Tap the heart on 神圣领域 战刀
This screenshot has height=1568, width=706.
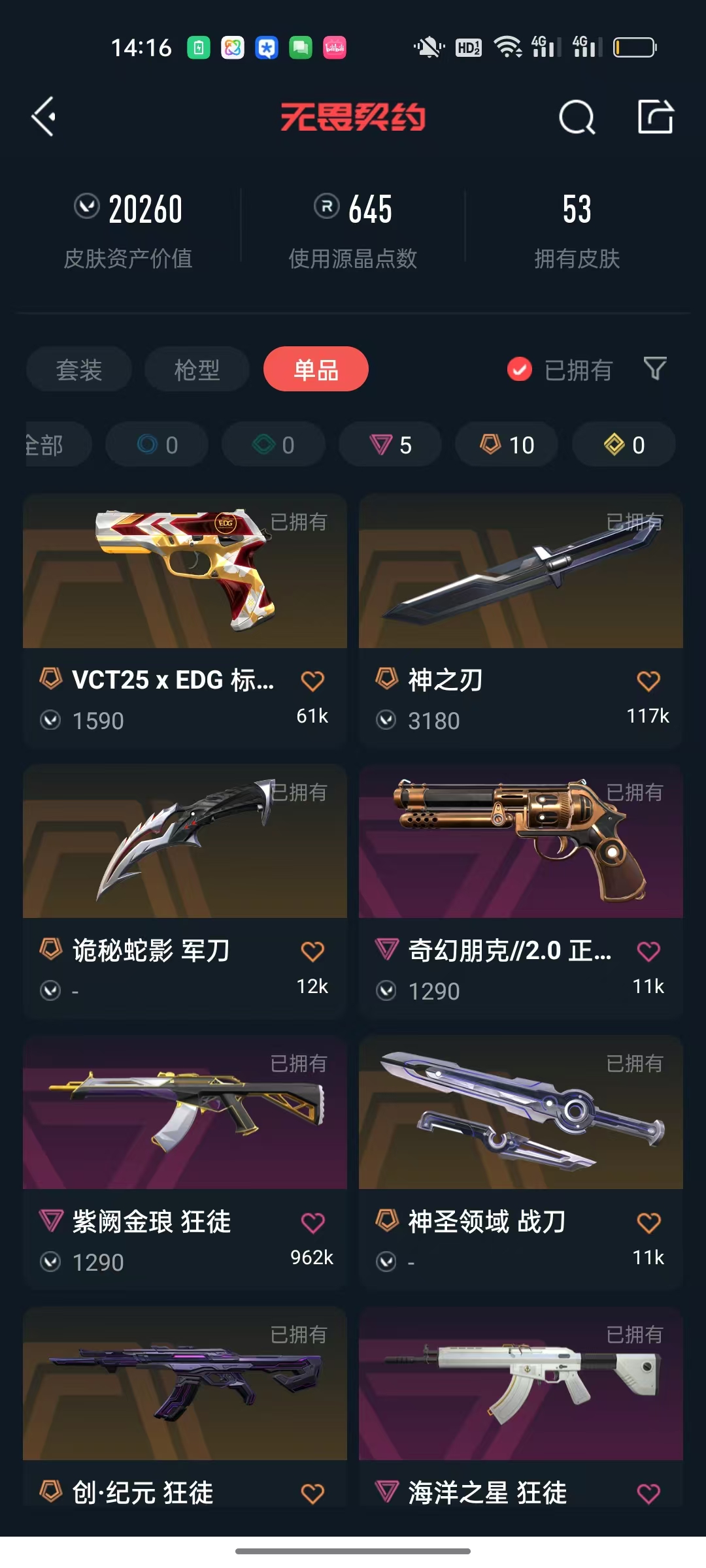point(648,1222)
